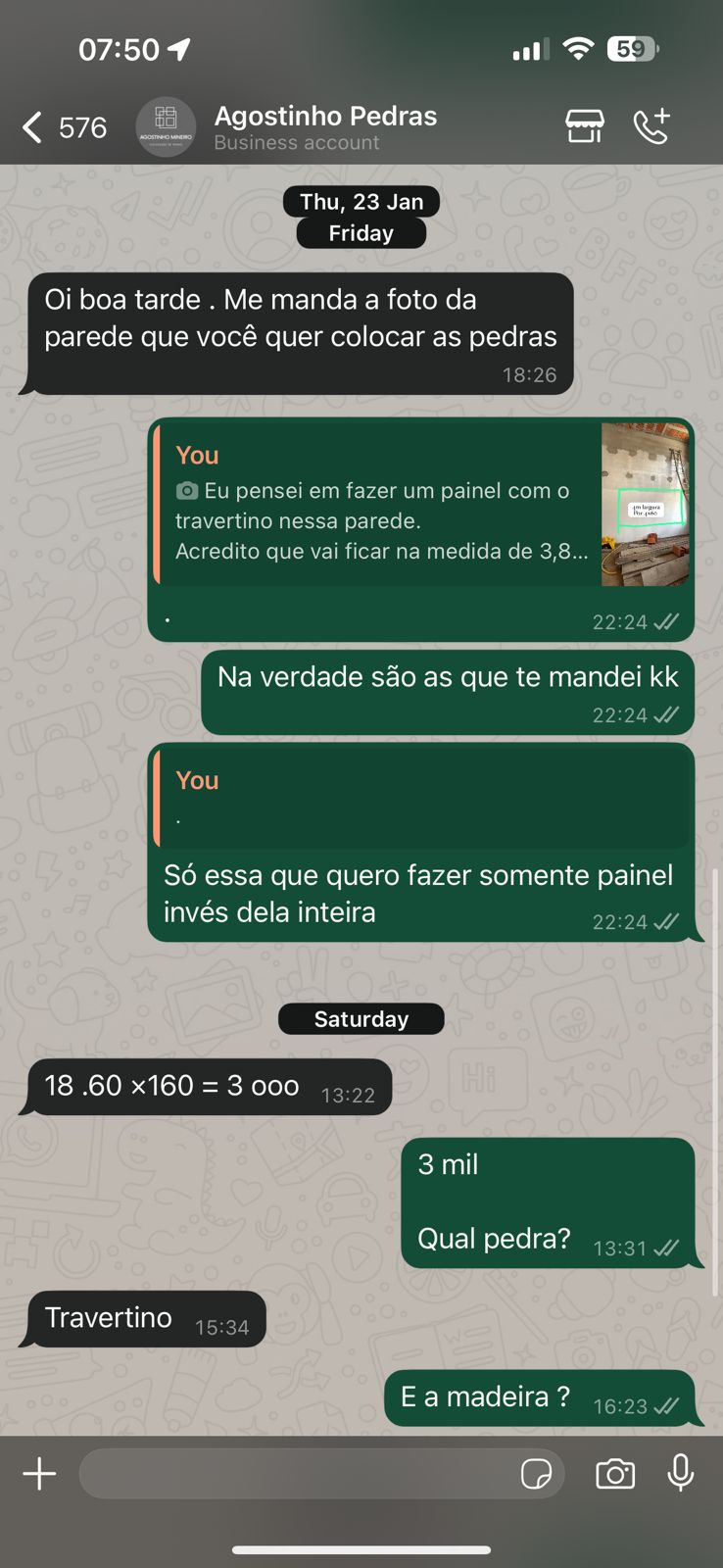Open the camera from the message bar
The height and width of the screenshot is (1568, 723).
(614, 1473)
